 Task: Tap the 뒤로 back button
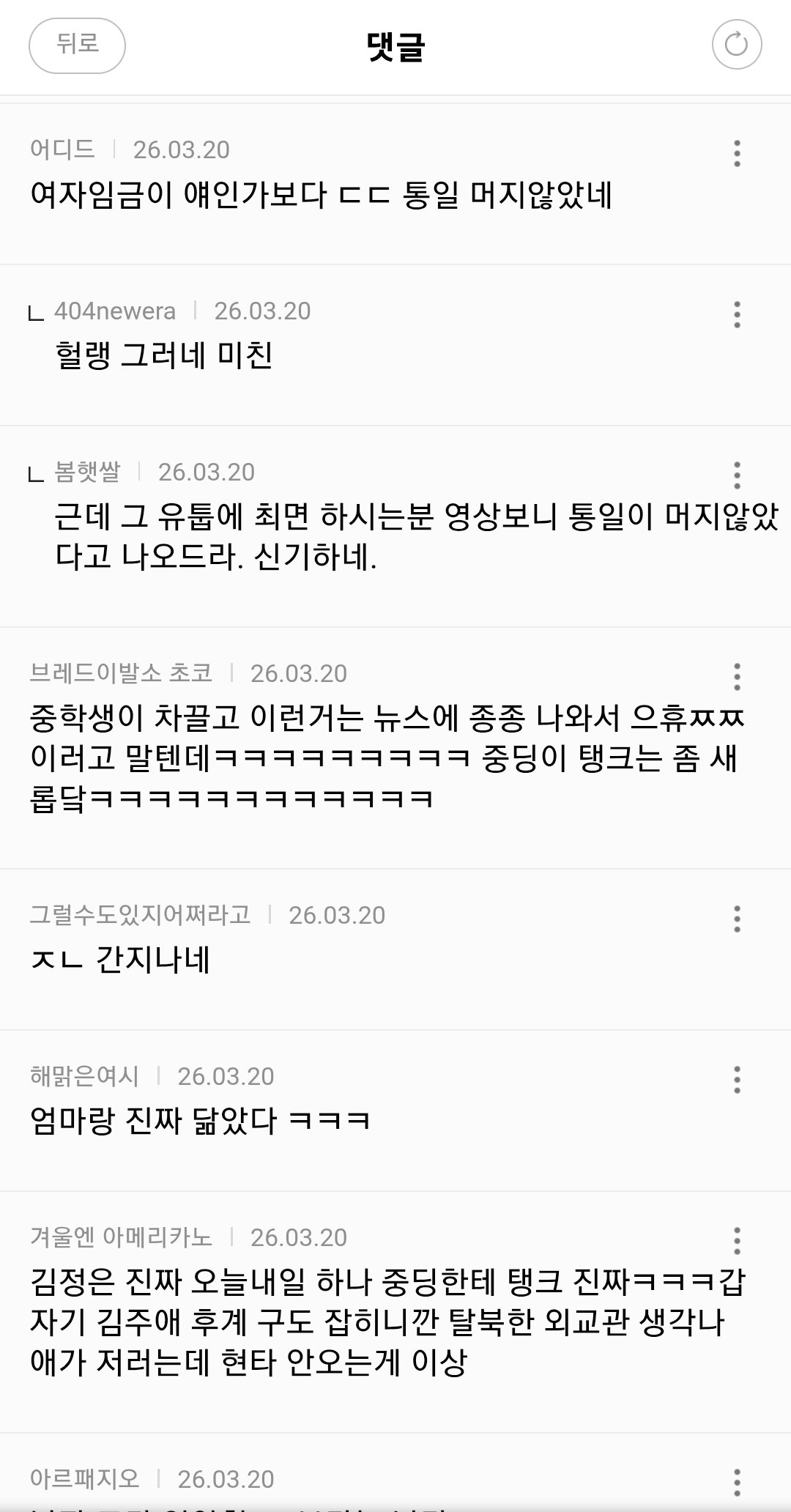pyautogui.click(x=77, y=45)
